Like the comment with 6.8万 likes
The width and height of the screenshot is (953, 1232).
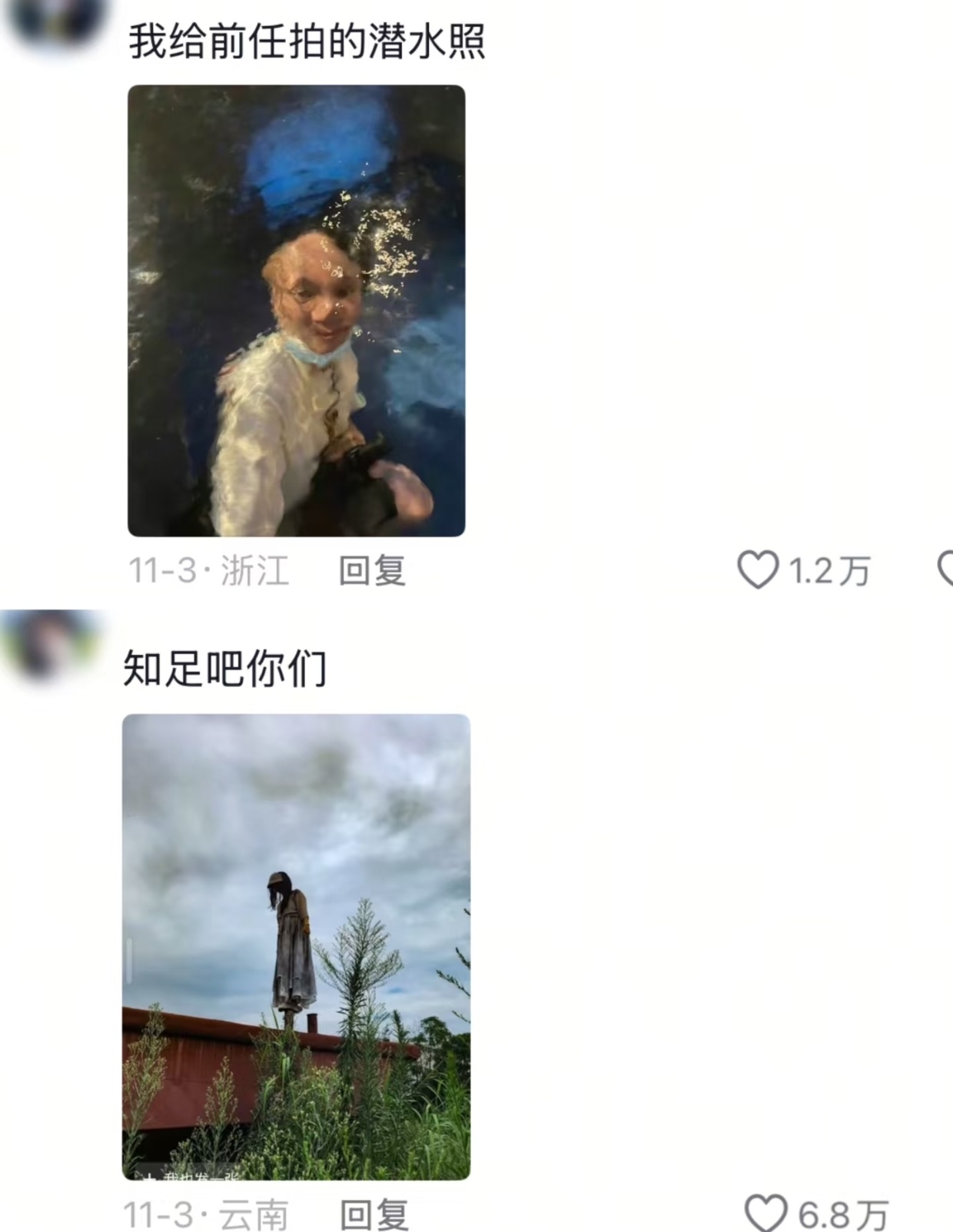(765, 1214)
